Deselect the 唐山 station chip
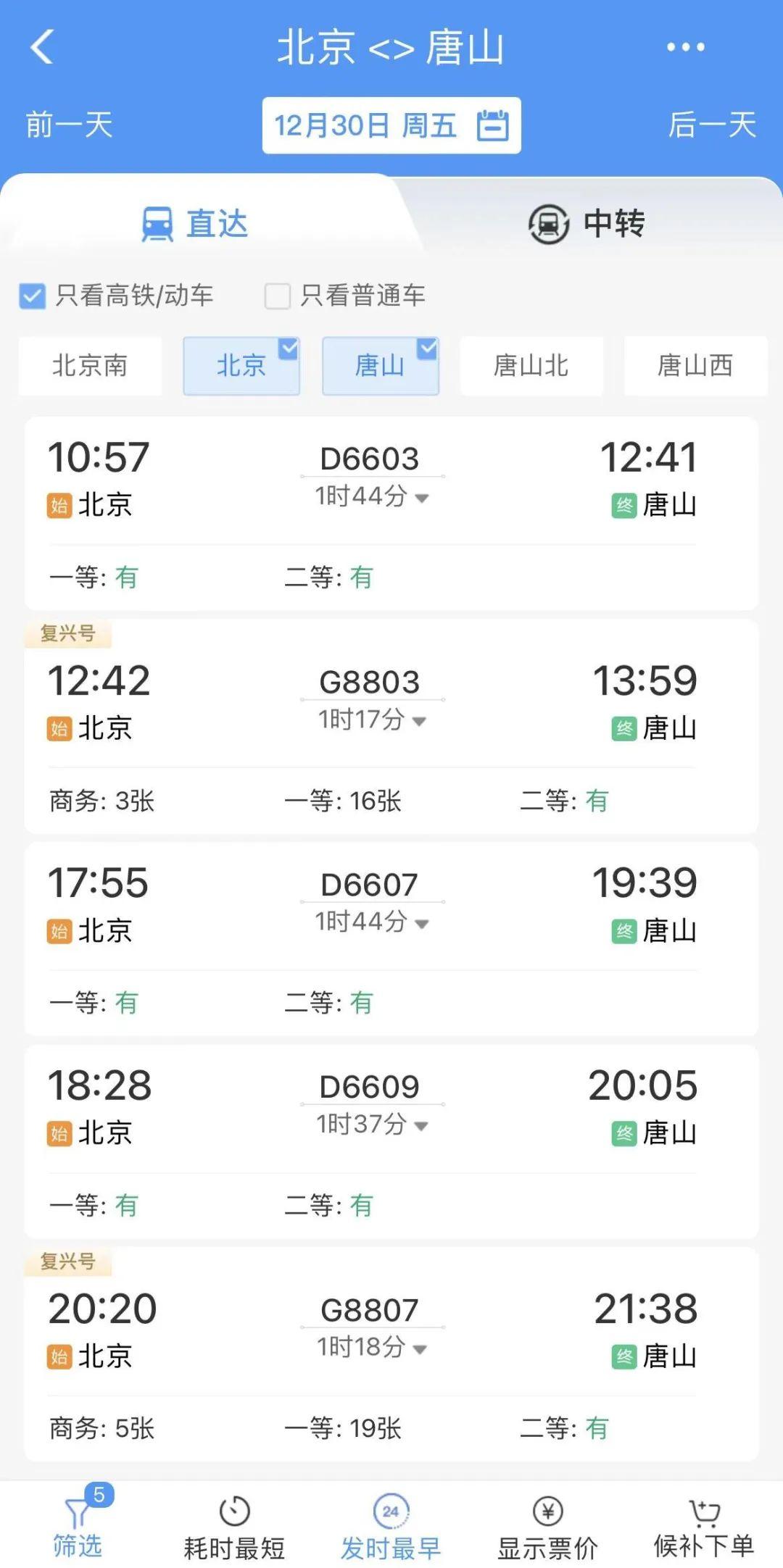Viewport: 783px width, 1568px height. point(380,366)
